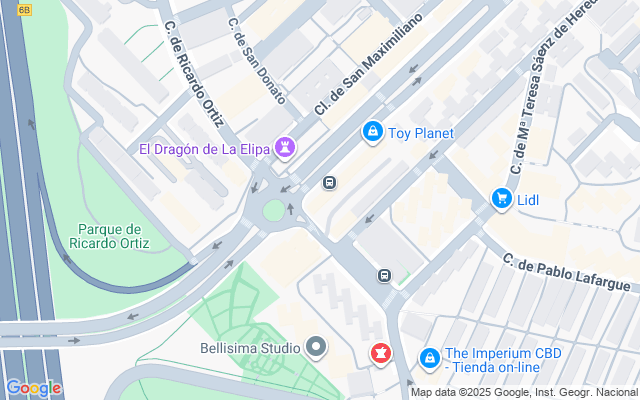Viewport: 640px width, 400px height.
Task: Select the Lidl supermarket pin
Action: coord(501,199)
